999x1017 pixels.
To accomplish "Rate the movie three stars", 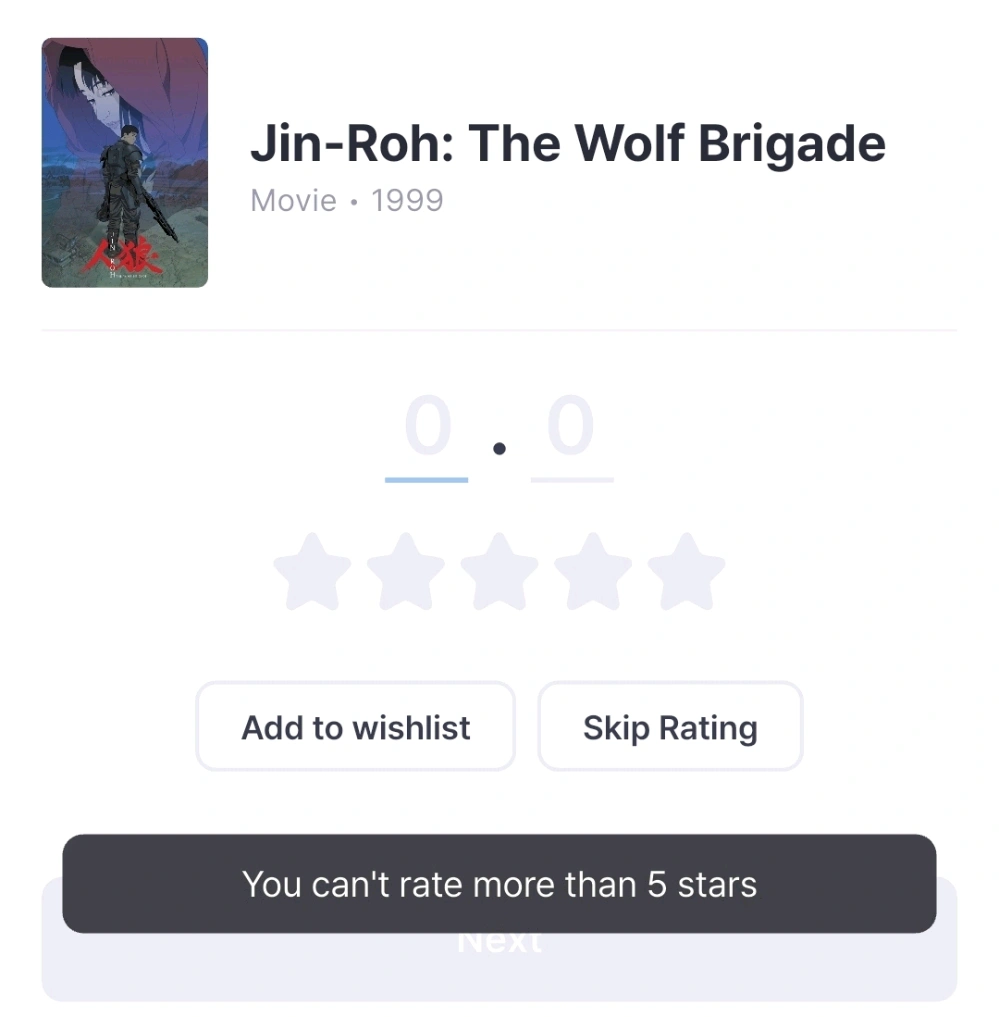I will 499,572.
